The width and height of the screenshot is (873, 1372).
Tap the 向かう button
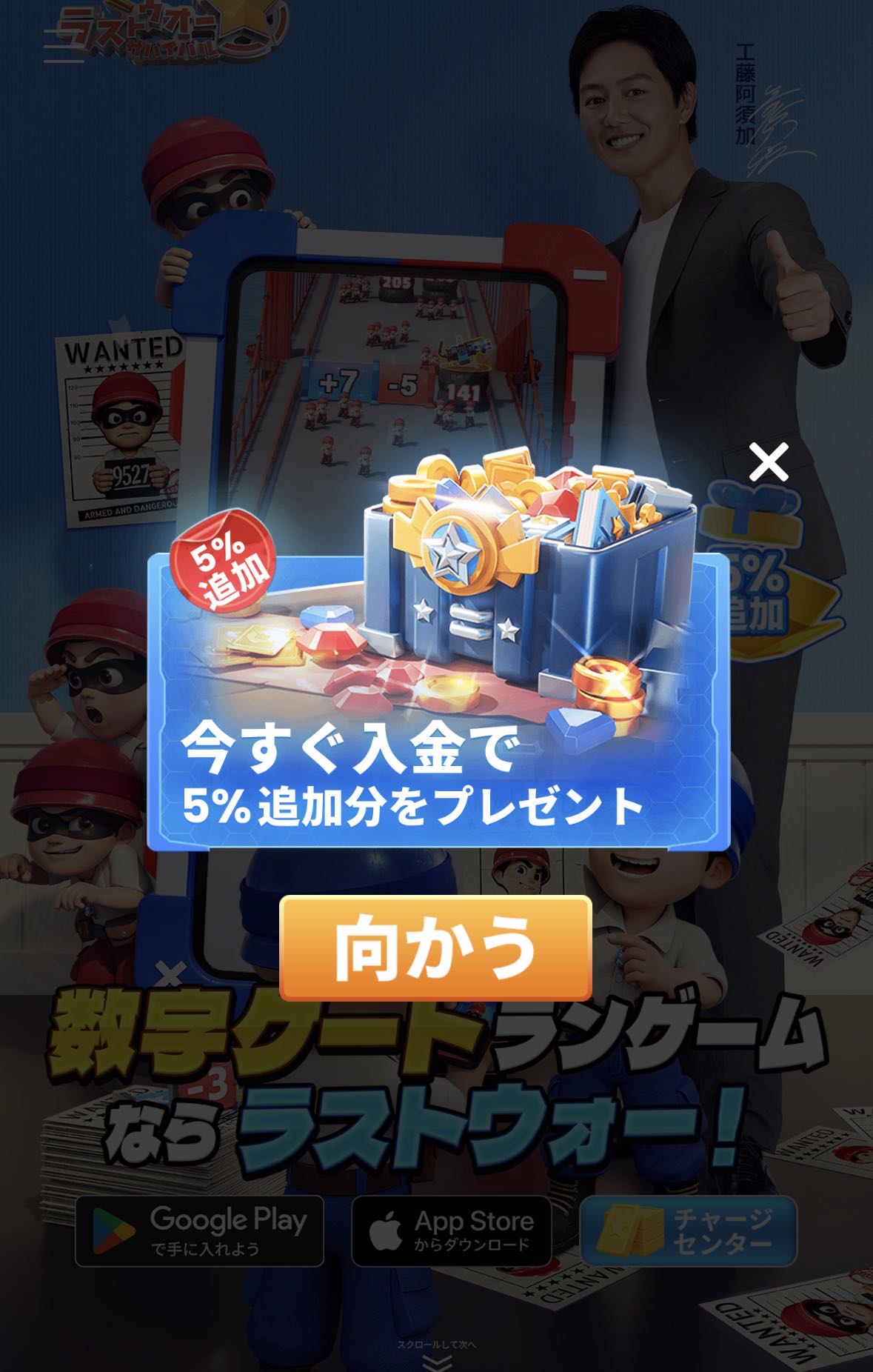(x=435, y=948)
